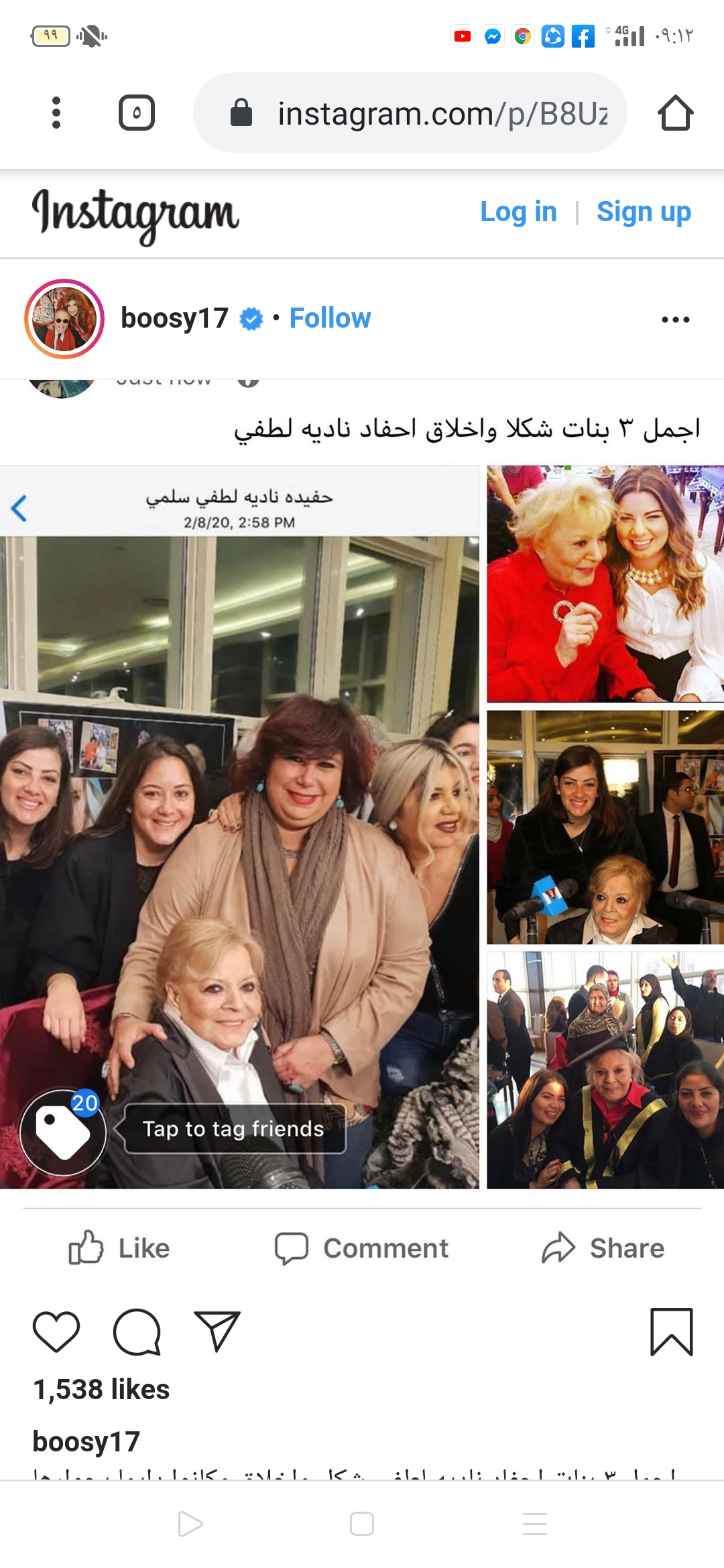Screen dimensions: 724x1568
Task: Open recent apps from the navigation bar
Action: pos(534,1524)
